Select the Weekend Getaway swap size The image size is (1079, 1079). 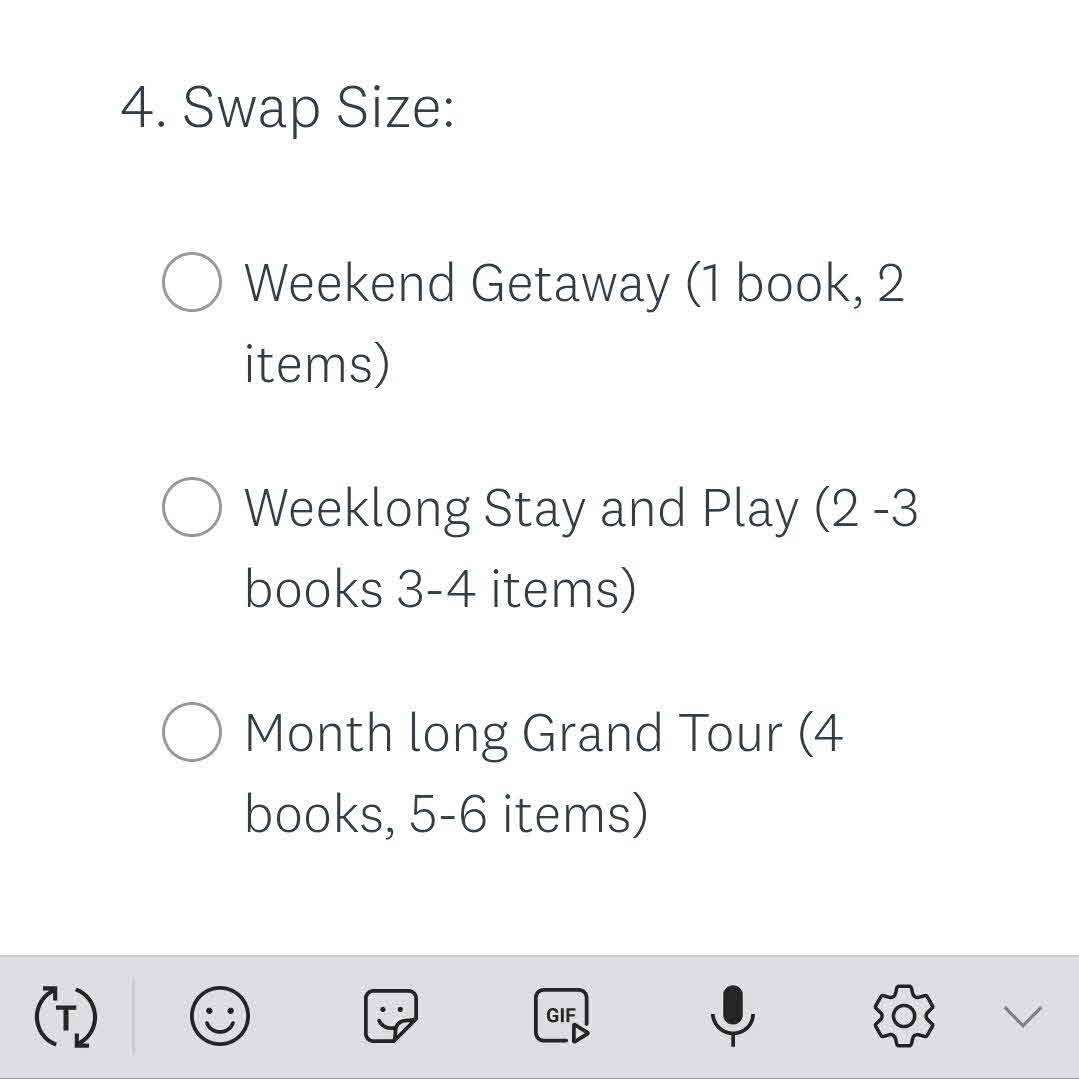click(191, 282)
